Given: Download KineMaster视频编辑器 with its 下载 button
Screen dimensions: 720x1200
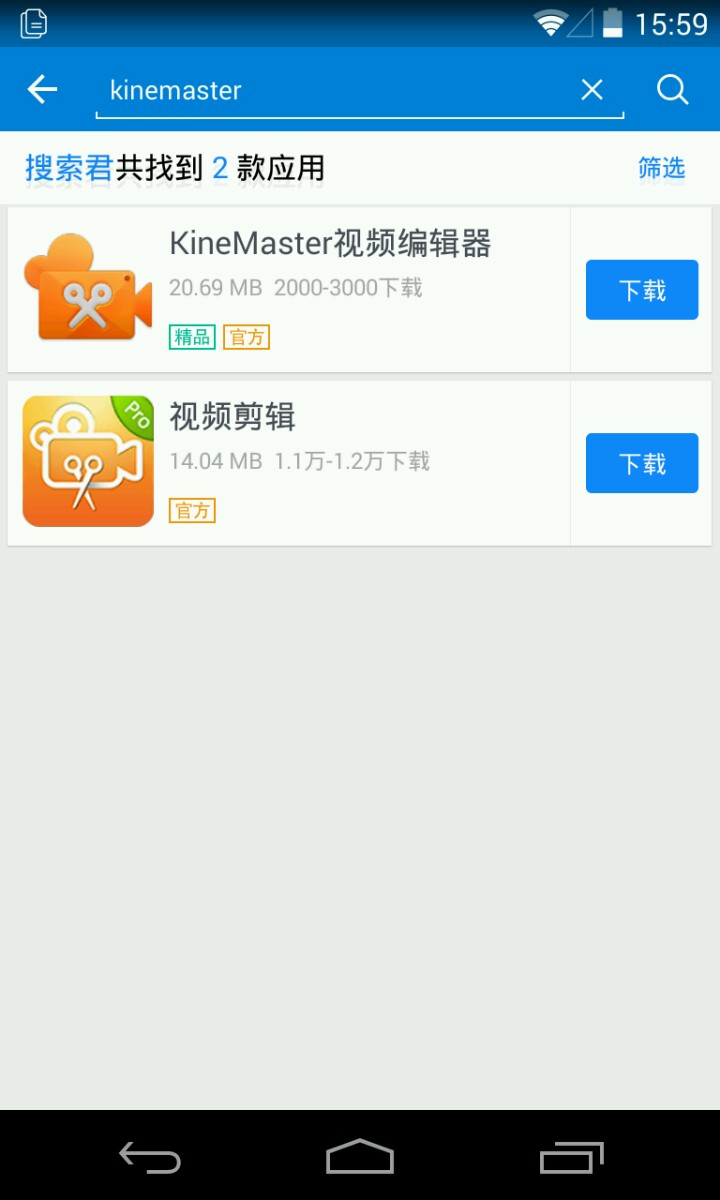Looking at the screenshot, I should tap(641, 290).
